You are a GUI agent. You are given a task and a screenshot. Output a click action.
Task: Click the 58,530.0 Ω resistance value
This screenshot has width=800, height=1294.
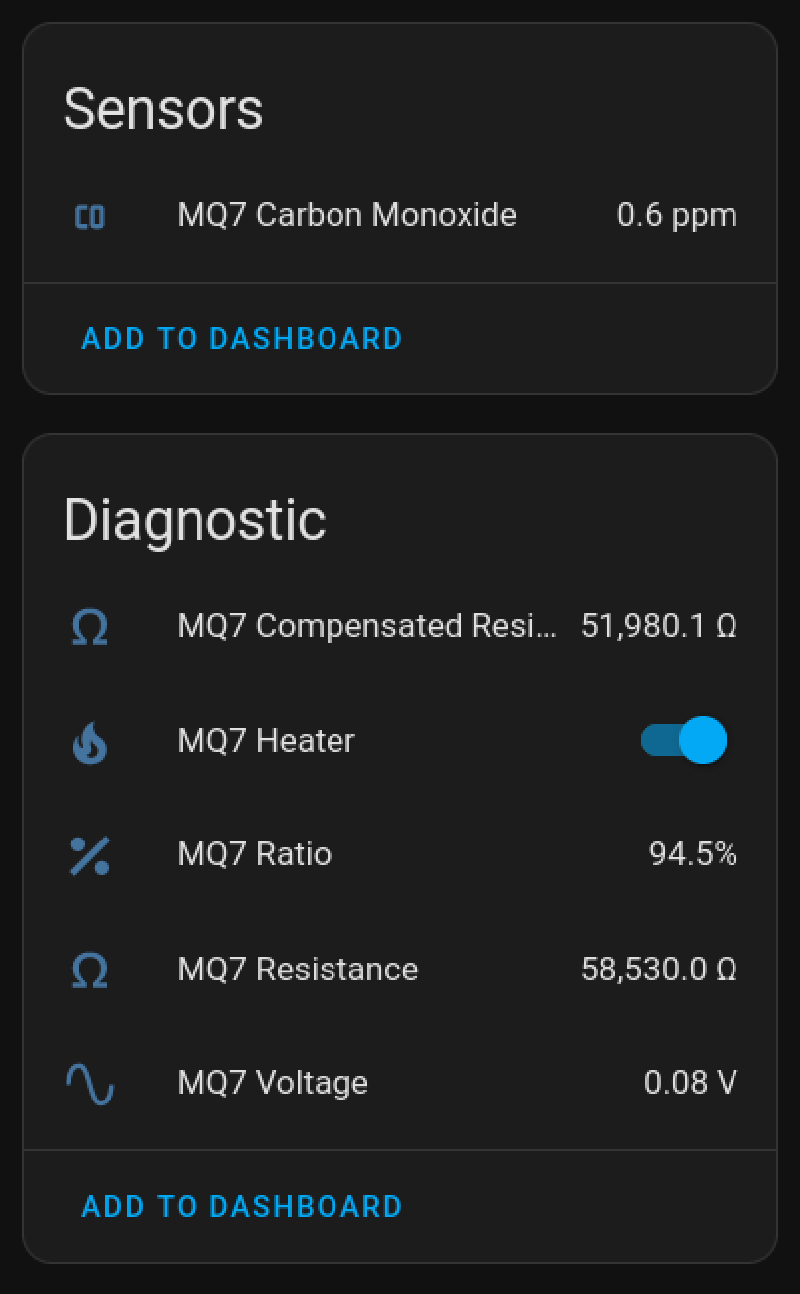point(658,969)
